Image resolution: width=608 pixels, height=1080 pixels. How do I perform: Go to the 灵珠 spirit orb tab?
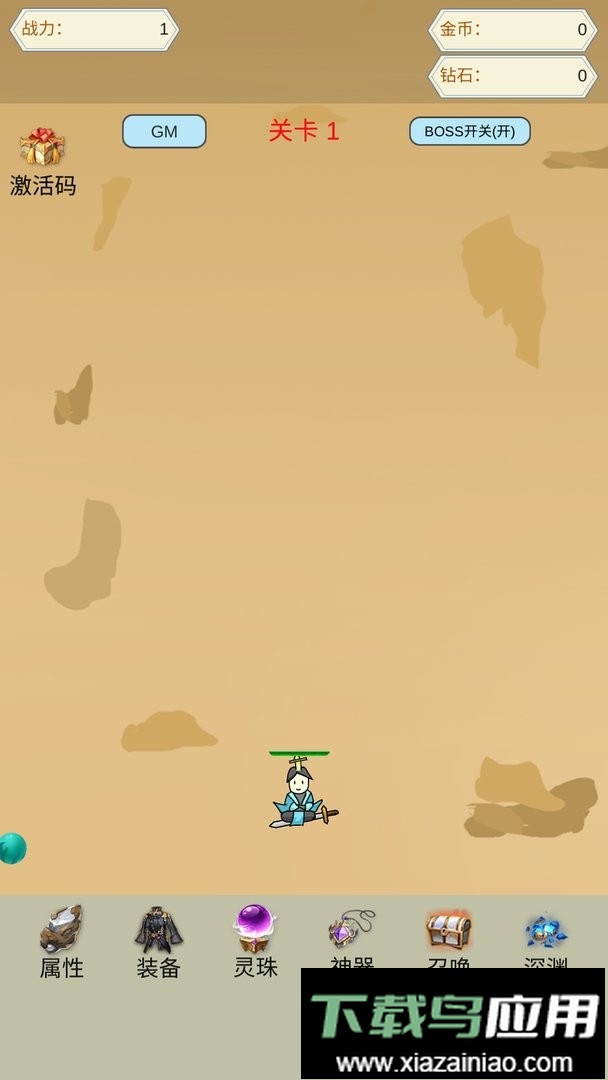[255, 941]
